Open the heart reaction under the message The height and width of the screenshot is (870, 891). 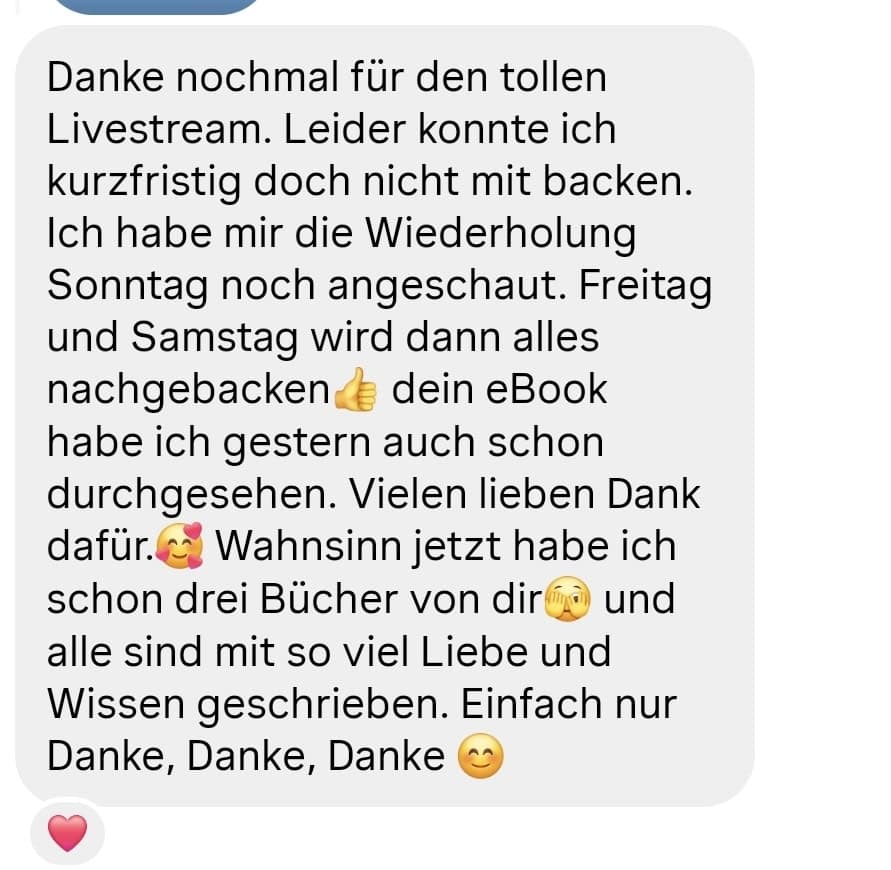pos(67,832)
